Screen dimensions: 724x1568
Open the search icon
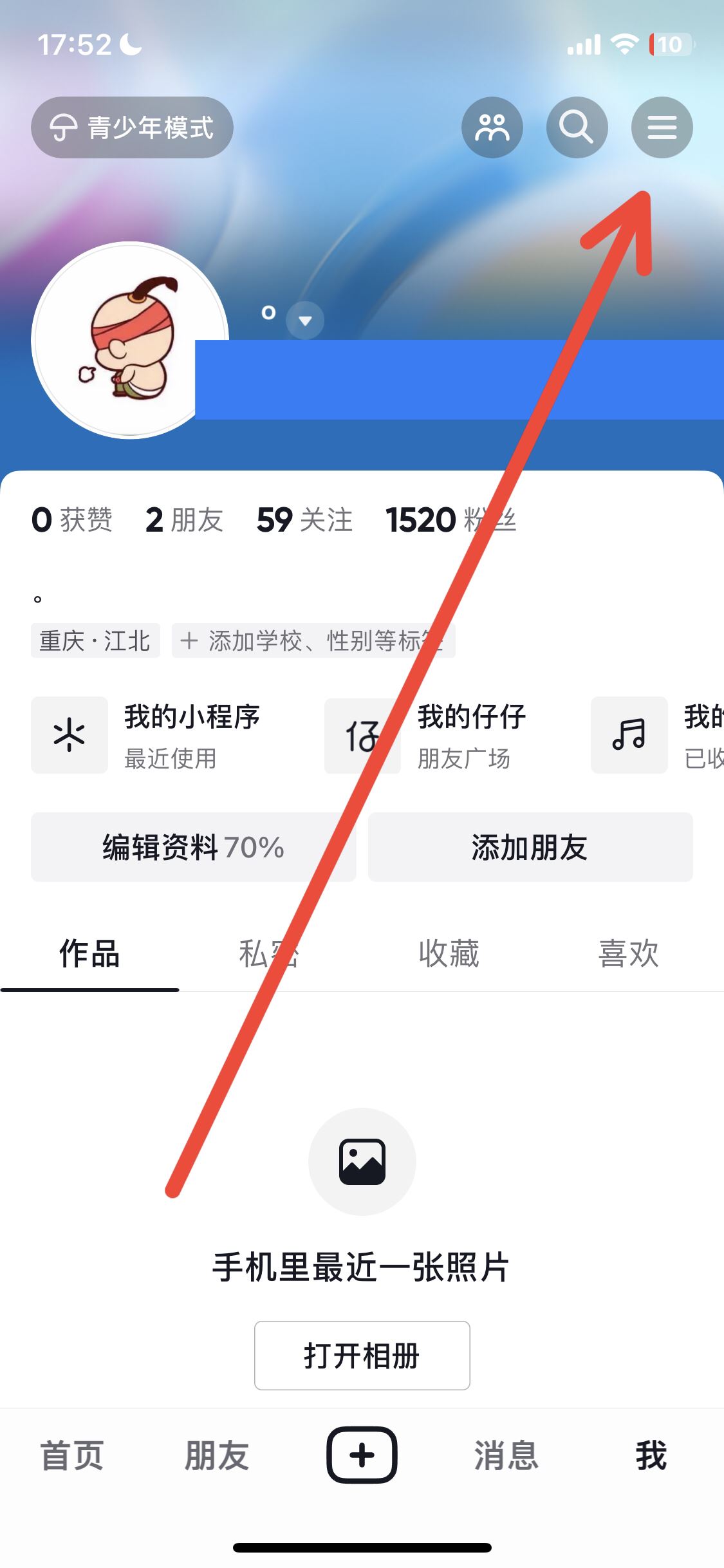[577, 127]
